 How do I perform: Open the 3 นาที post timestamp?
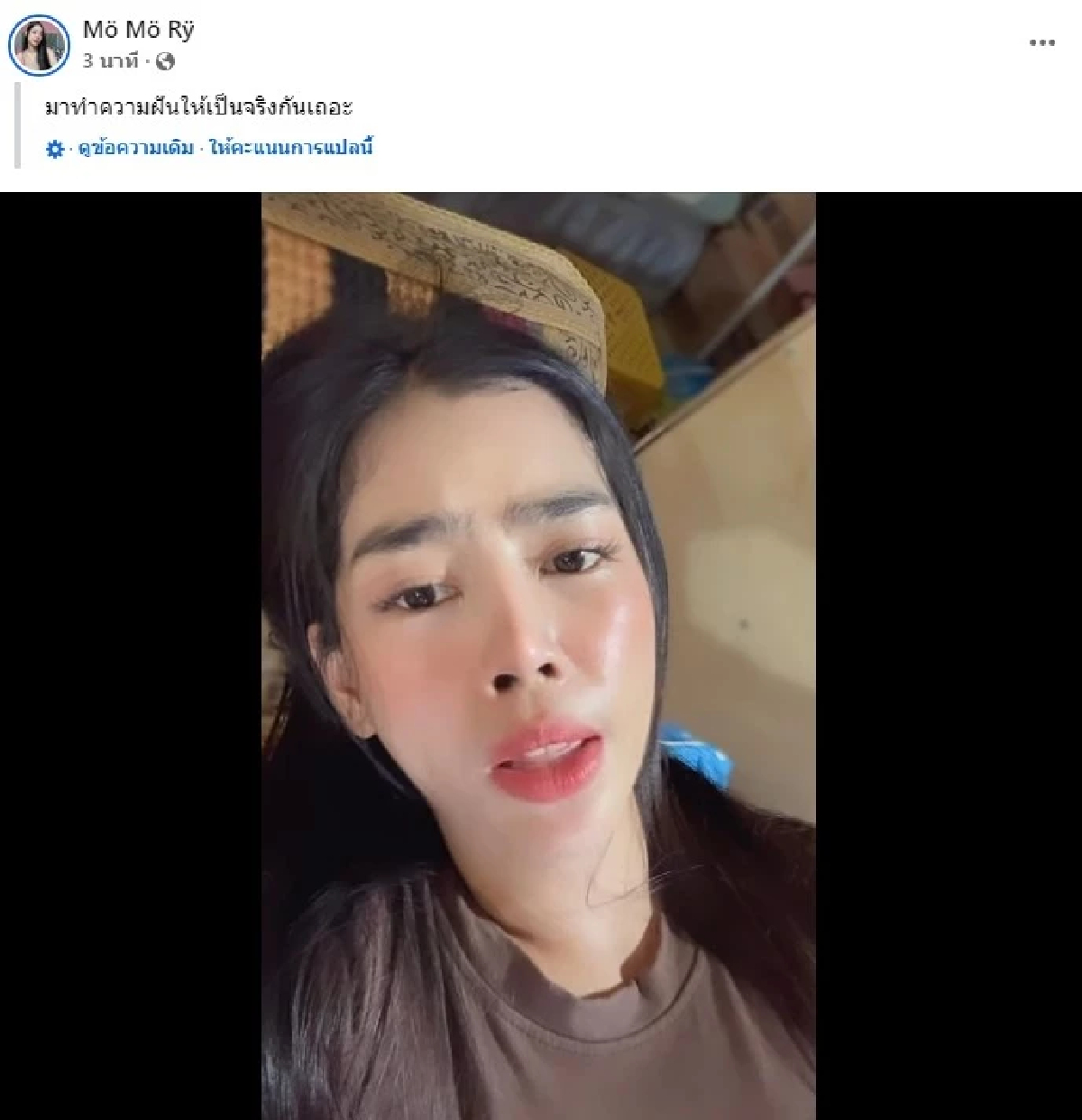(111, 61)
